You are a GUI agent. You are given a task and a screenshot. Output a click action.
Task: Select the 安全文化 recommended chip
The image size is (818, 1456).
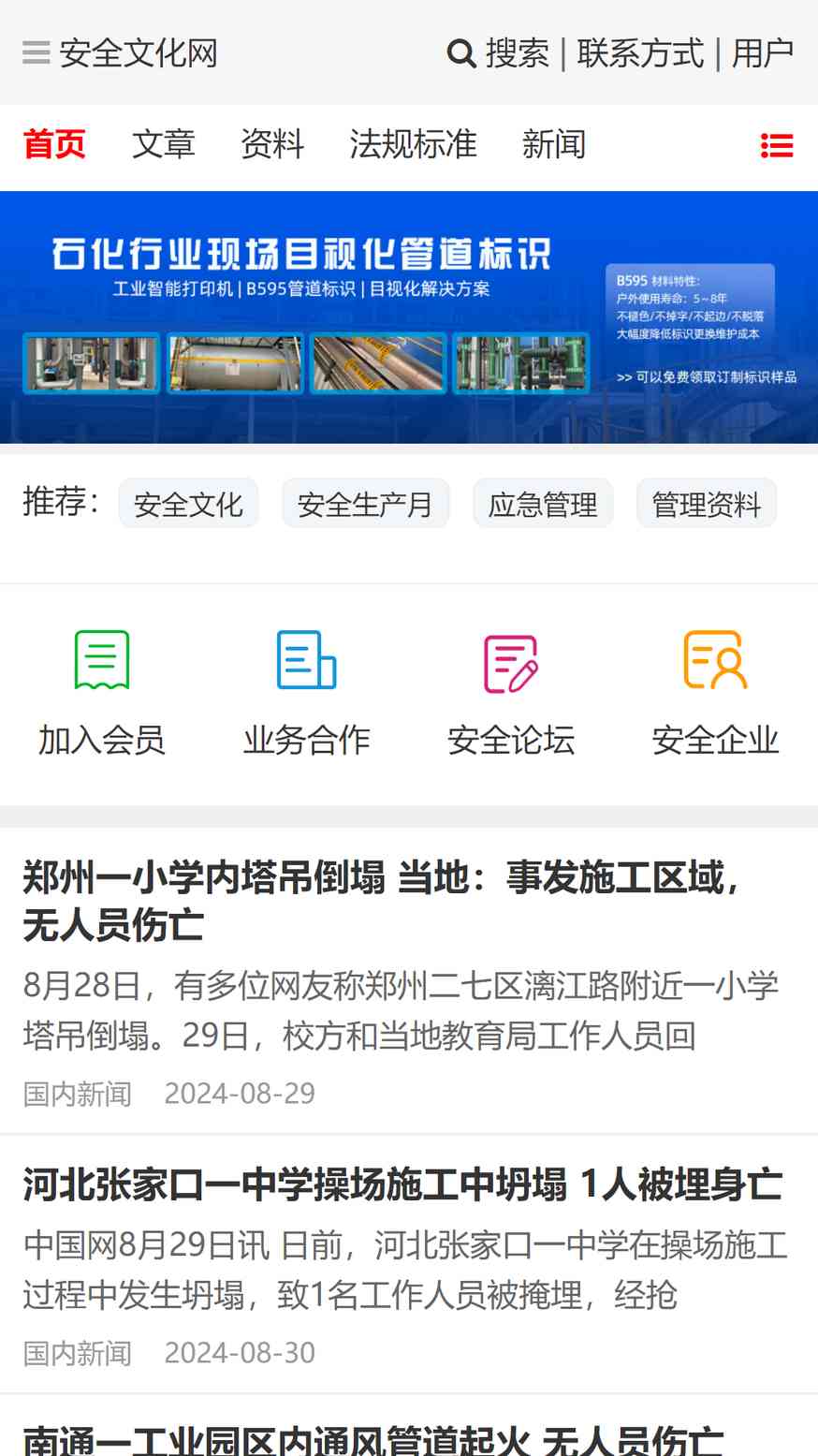(x=188, y=505)
